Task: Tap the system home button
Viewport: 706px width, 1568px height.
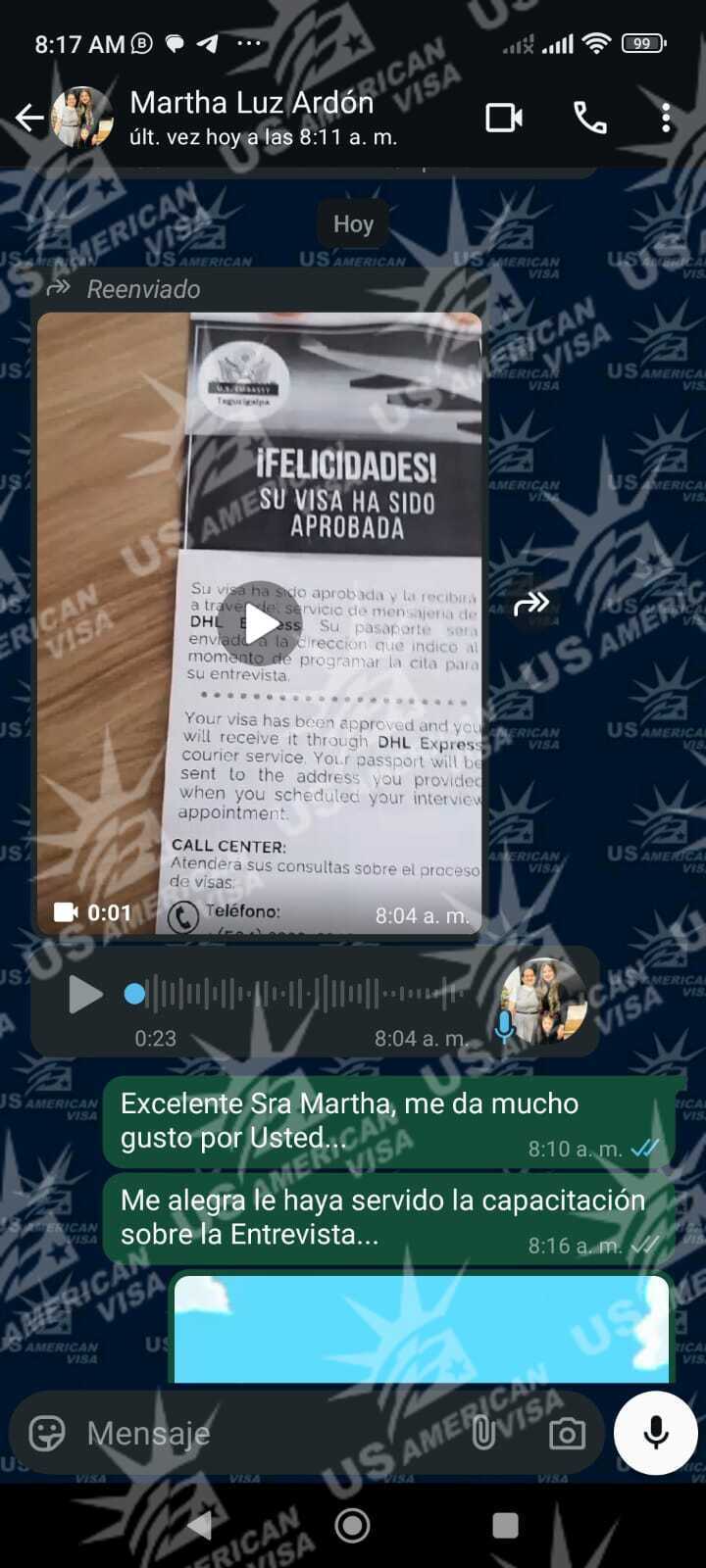Action: click(352, 1525)
